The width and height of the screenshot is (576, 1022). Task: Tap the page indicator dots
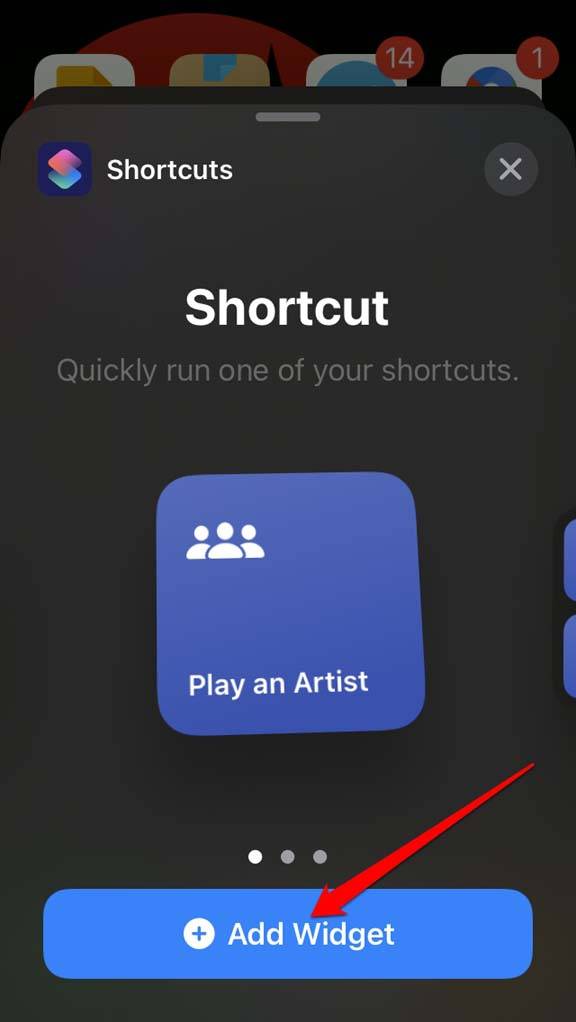click(x=287, y=856)
